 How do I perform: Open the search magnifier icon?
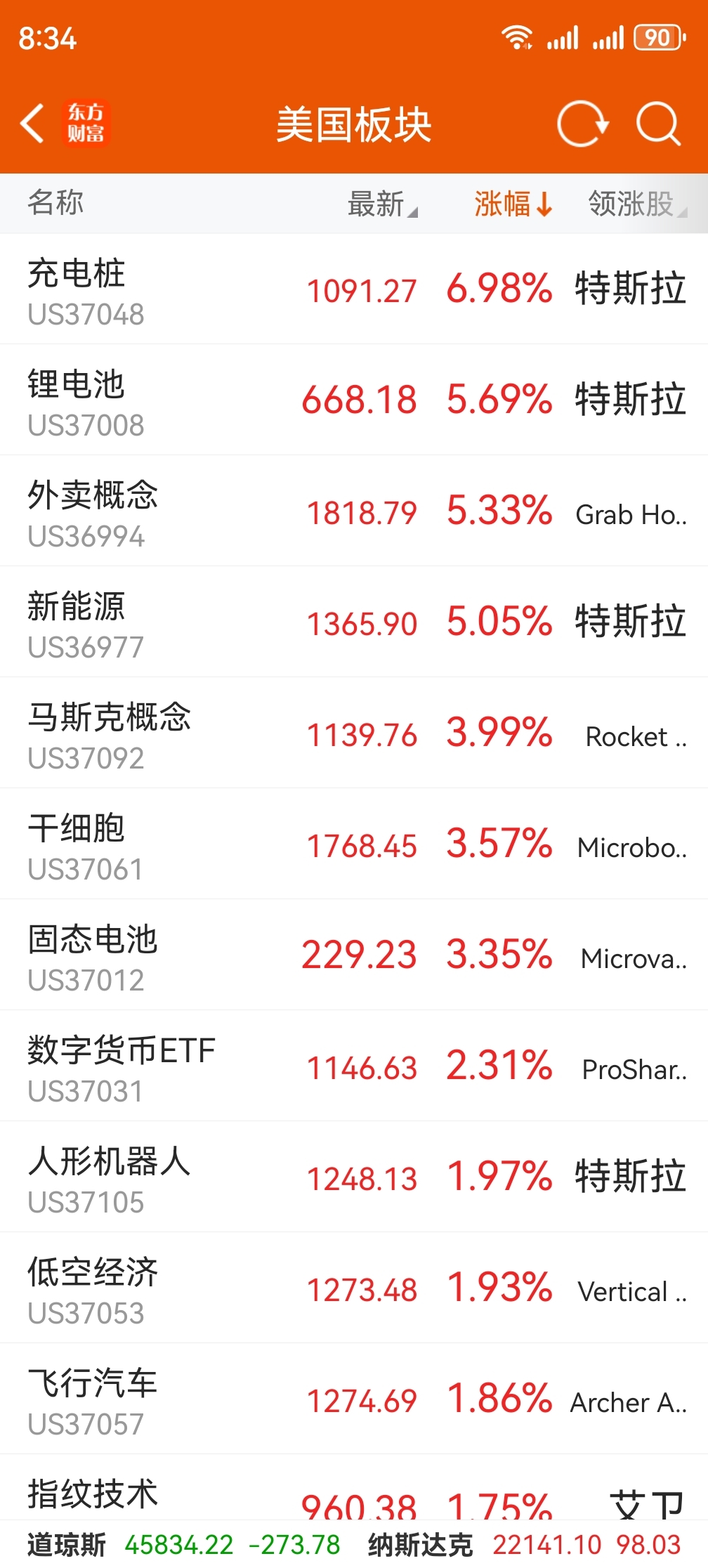pos(658,124)
